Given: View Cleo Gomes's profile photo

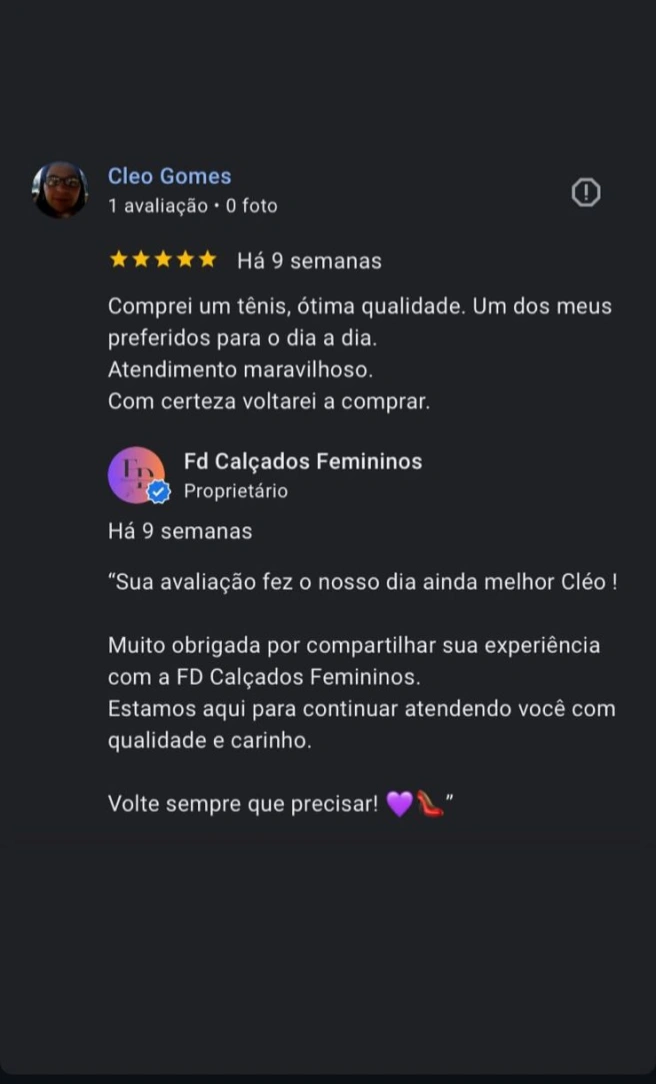Looking at the screenshot, I should 60,190.
